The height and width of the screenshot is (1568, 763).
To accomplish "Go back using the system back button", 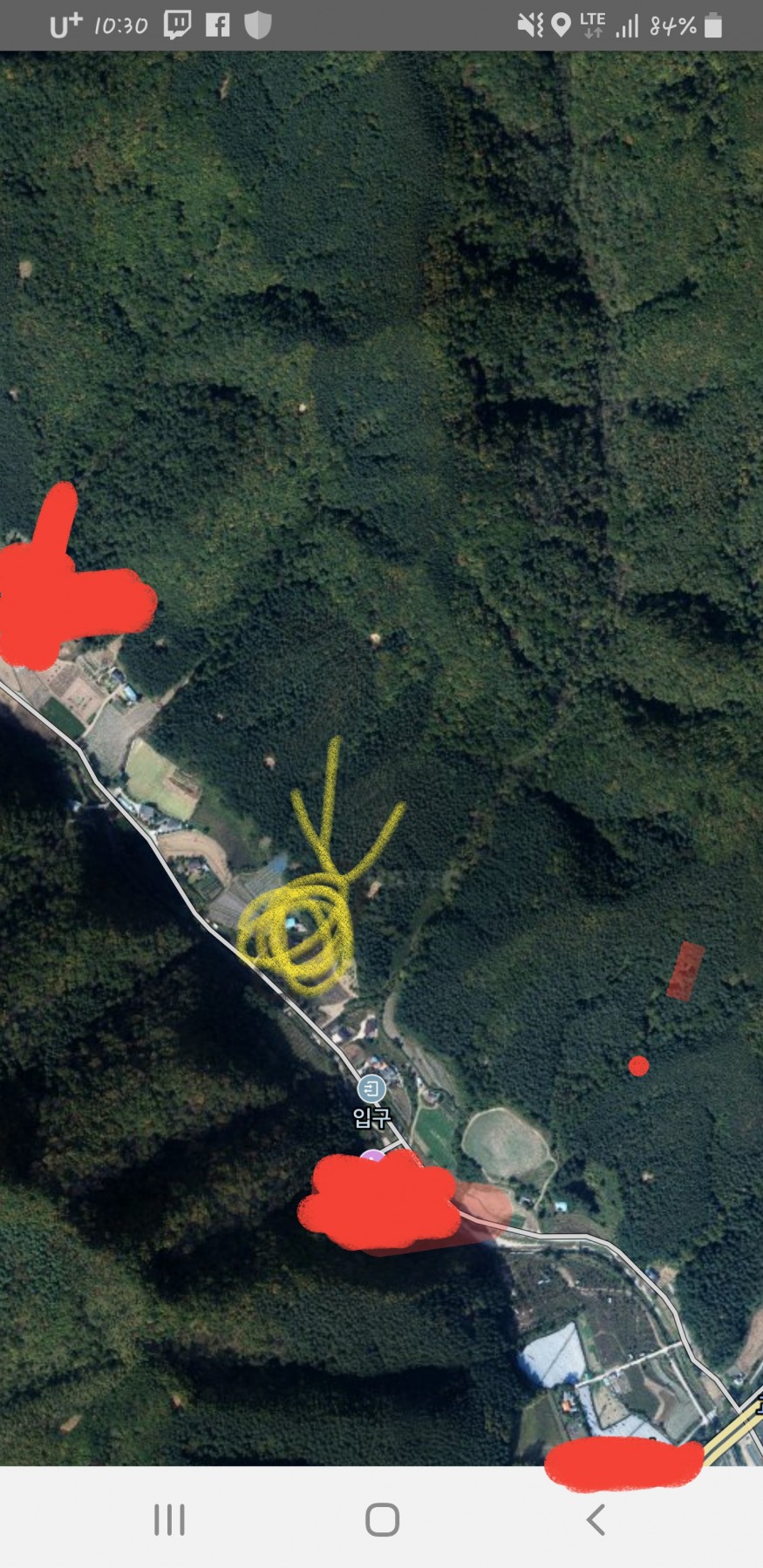I will pyautogui.click(x=596, y=1519).
